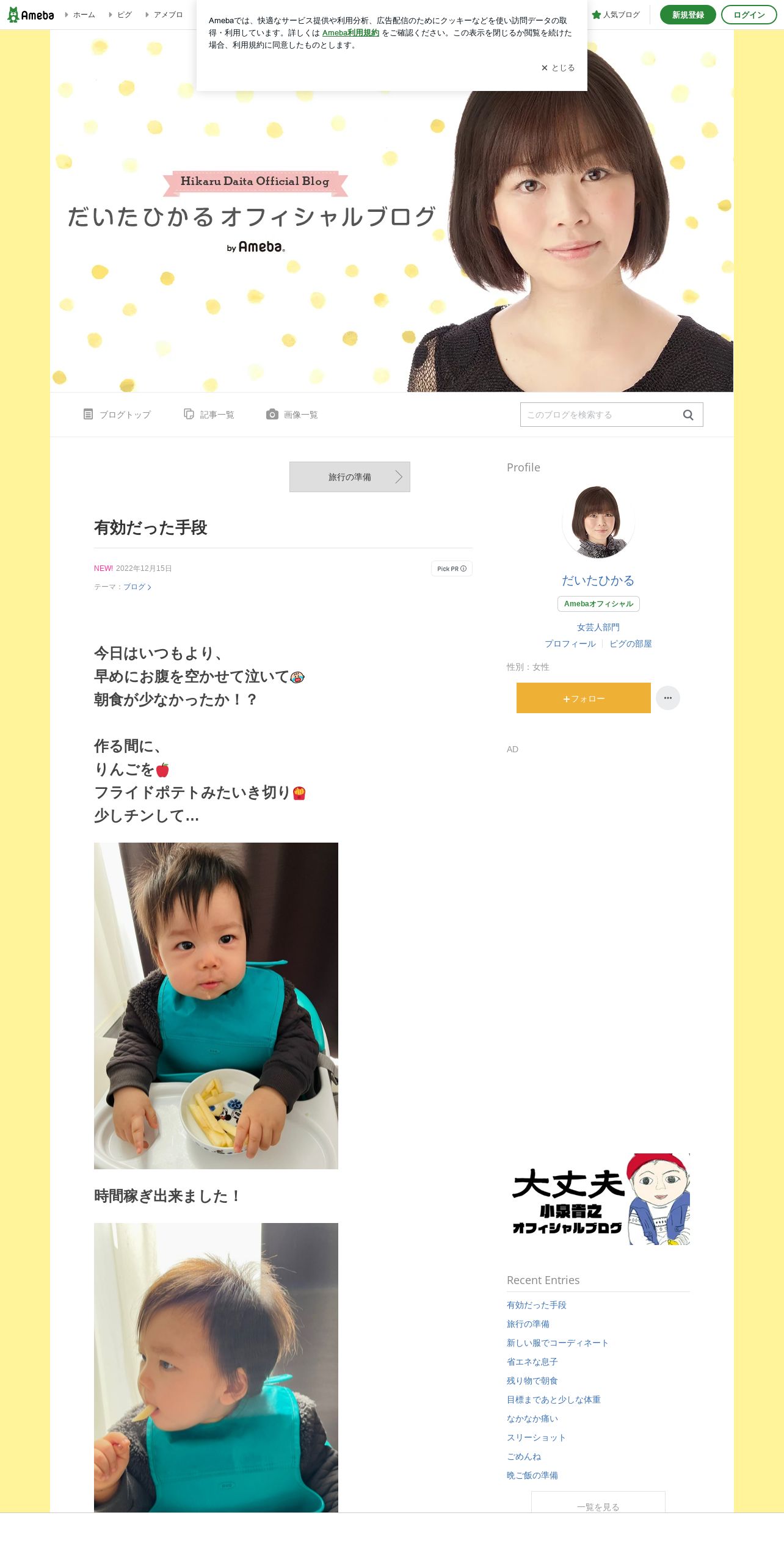Tap the 新規登録 button

(x=688, y=15)
